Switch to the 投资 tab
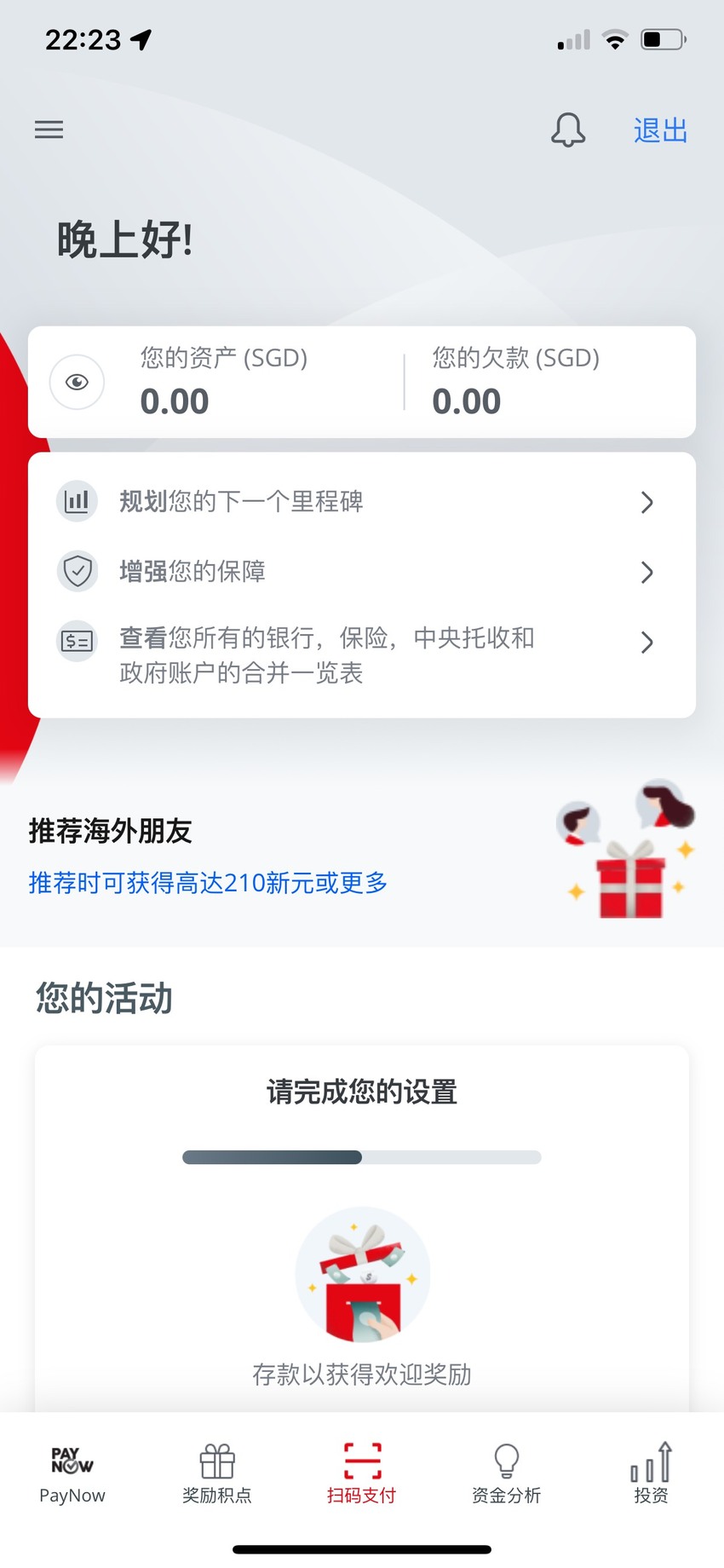724x1568 pixels. tap(652, 1474)
